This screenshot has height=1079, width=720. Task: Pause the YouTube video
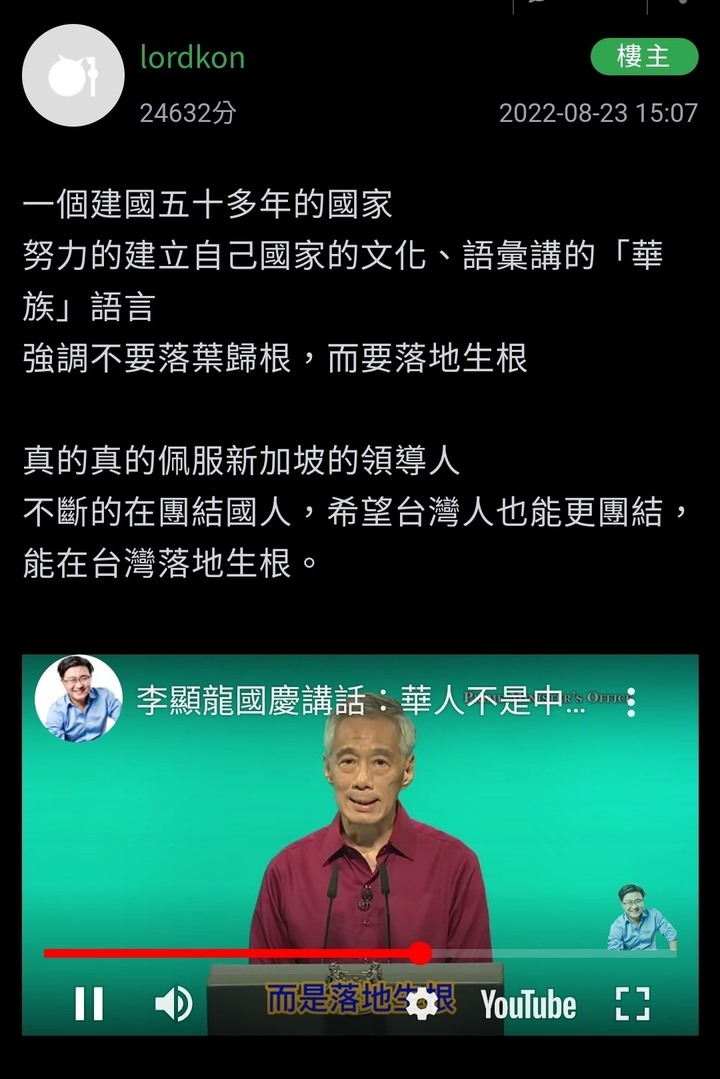pyautogui.click(x=89, y=1003)
